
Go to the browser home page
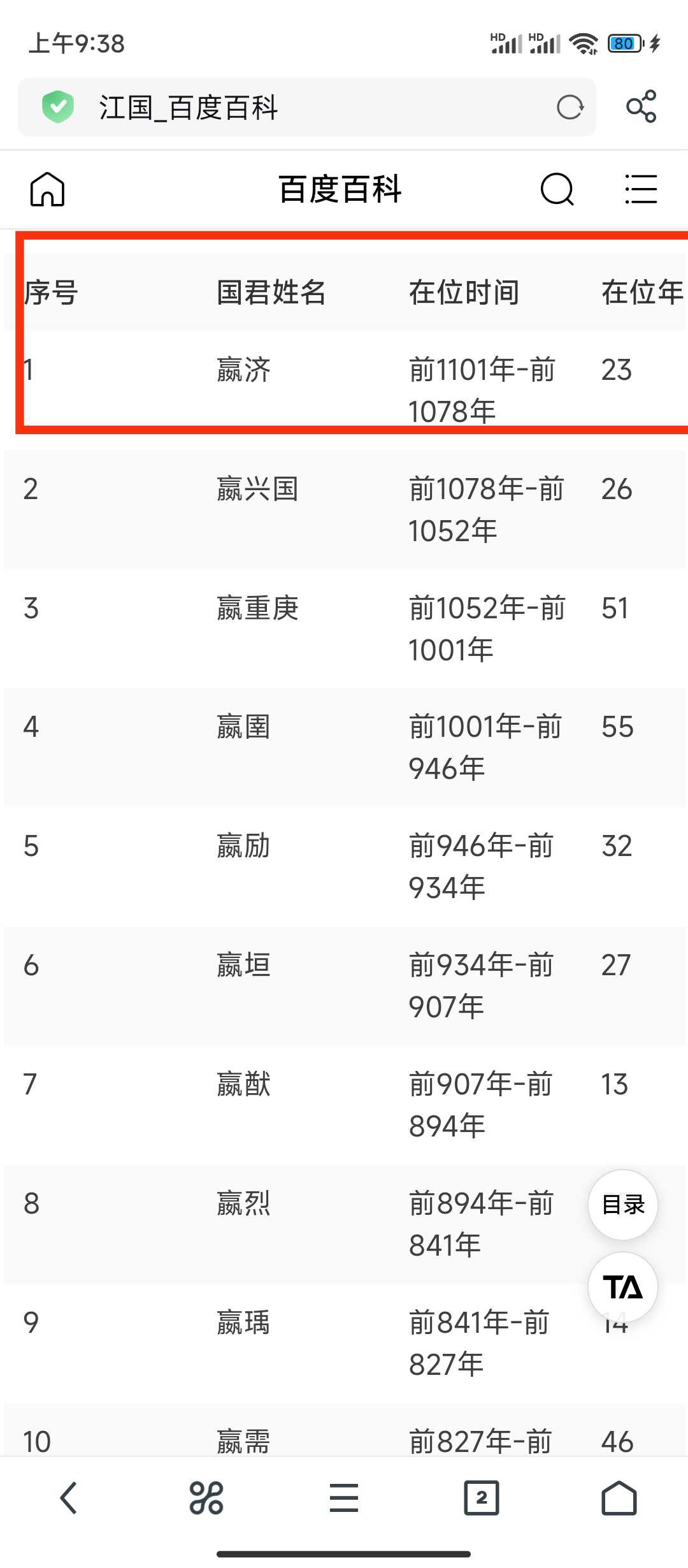619,1497
